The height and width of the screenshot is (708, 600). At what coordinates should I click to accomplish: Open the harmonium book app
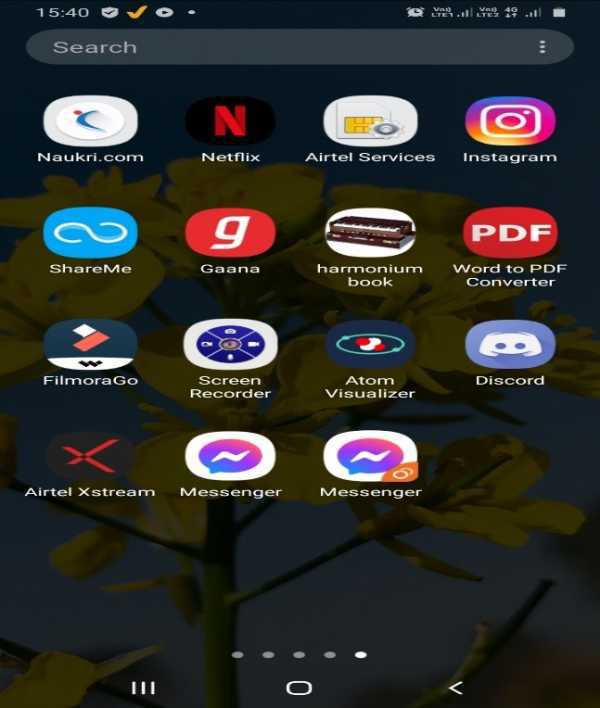[x=370, y=233]
